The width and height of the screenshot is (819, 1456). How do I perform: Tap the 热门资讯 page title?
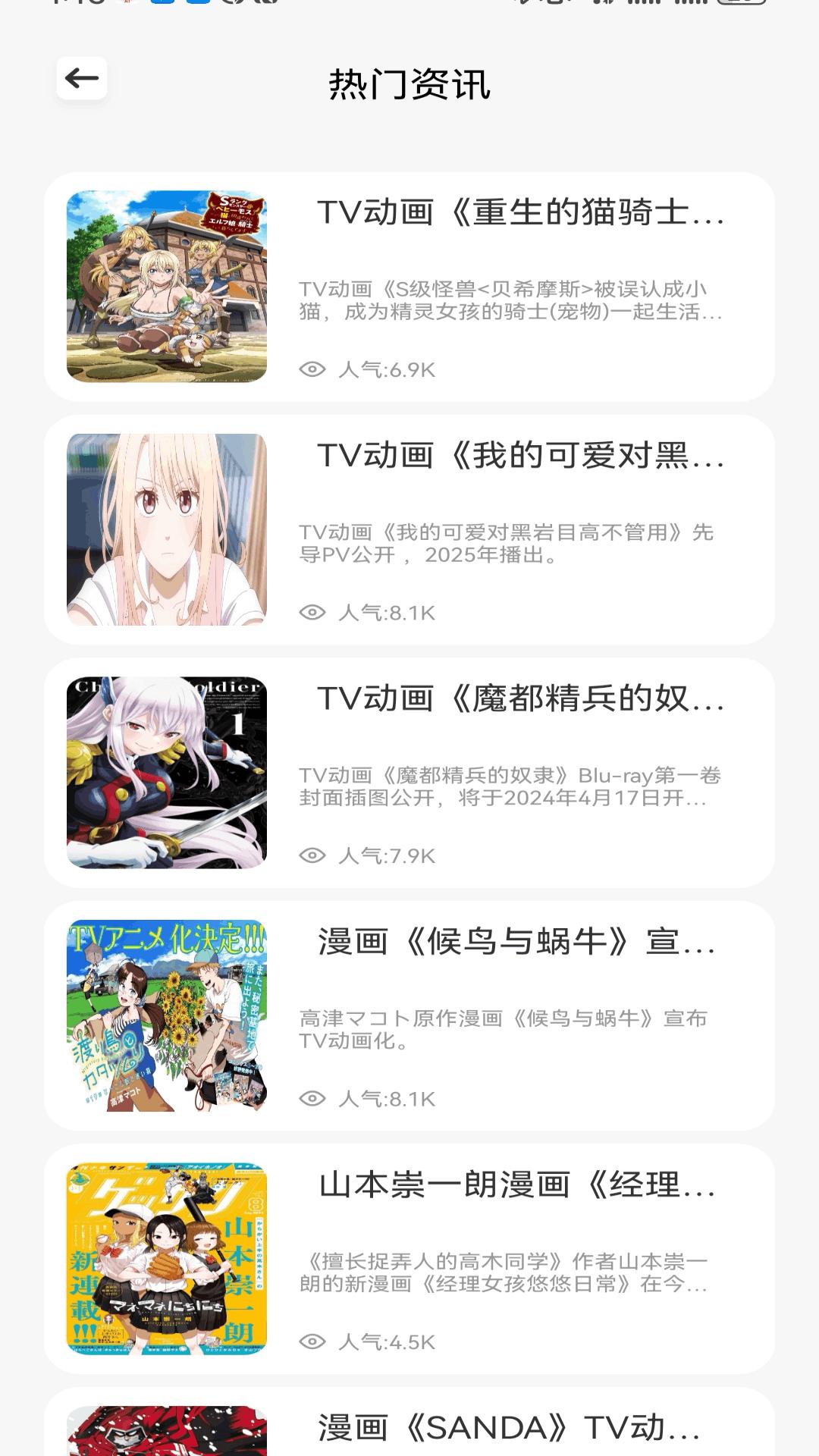click(409, 86)
